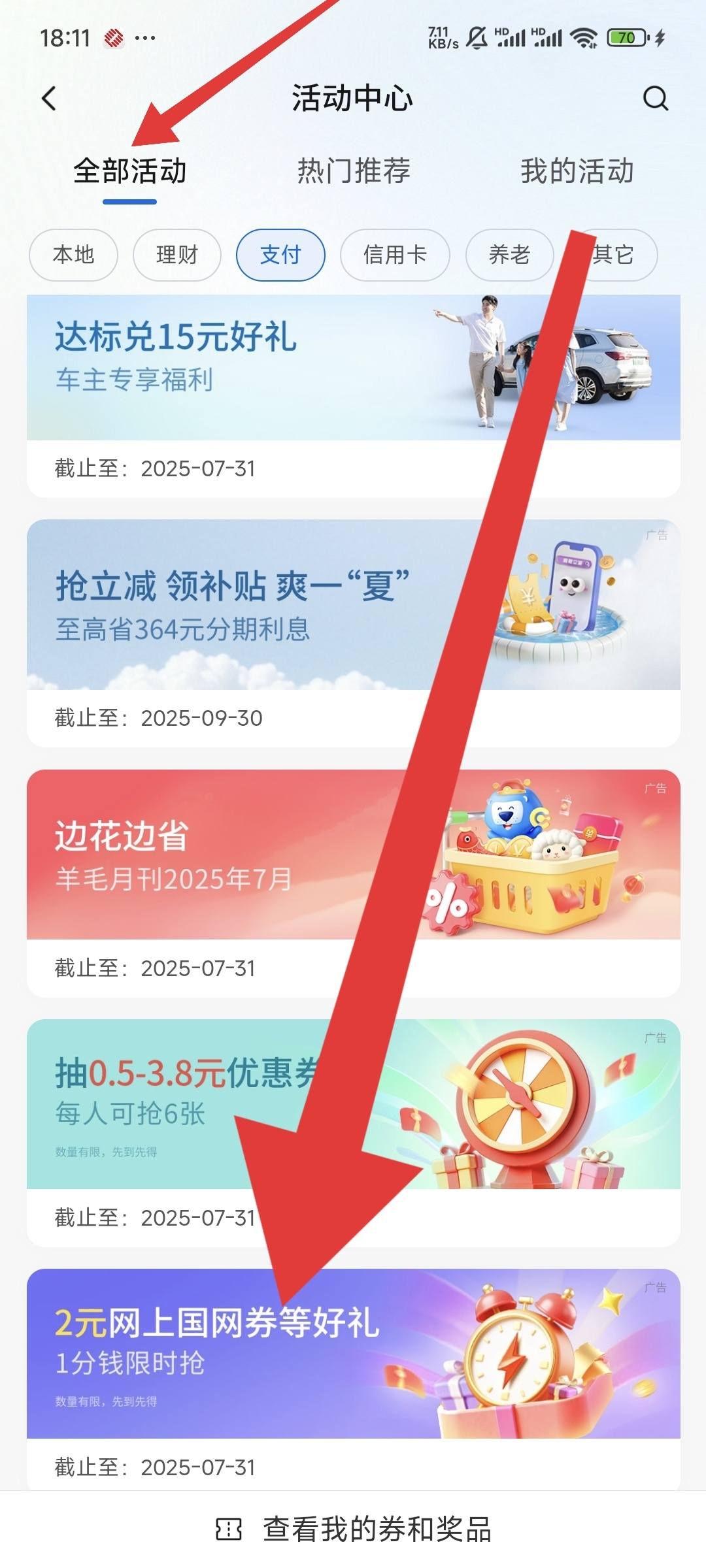Image resolution: width=706 pixels, height=1568 pixels.
Task: Open the search icon
Action: click(655, 99)
